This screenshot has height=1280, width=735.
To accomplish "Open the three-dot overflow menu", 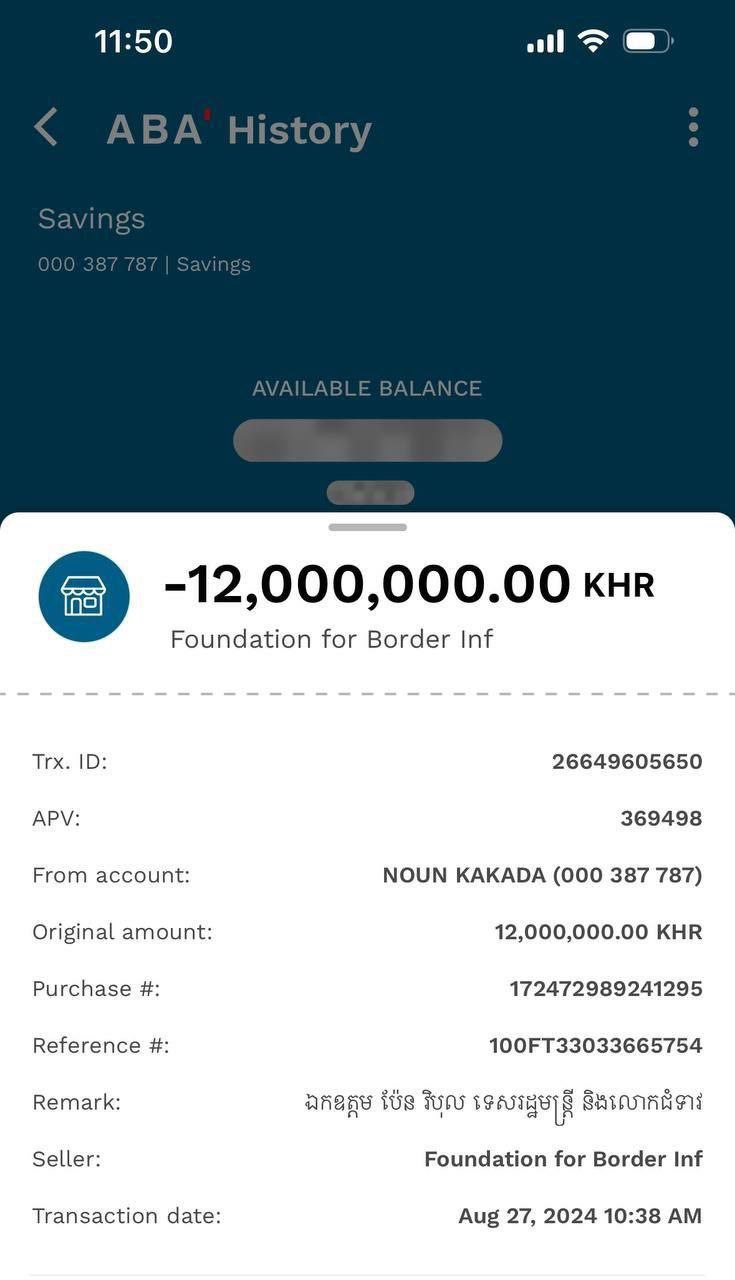I will tap(692, 128).
